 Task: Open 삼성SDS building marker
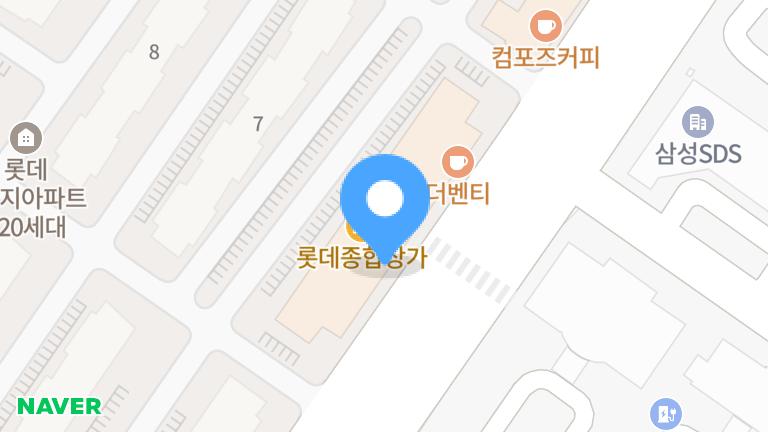point(697,123)
